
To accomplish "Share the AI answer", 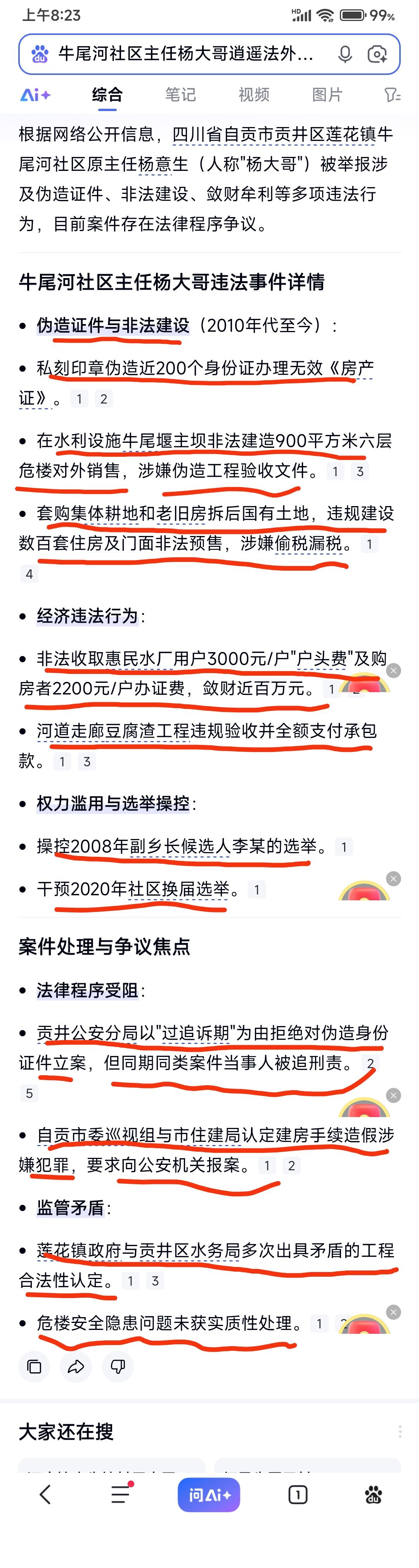I will [x=76, y=1366].
